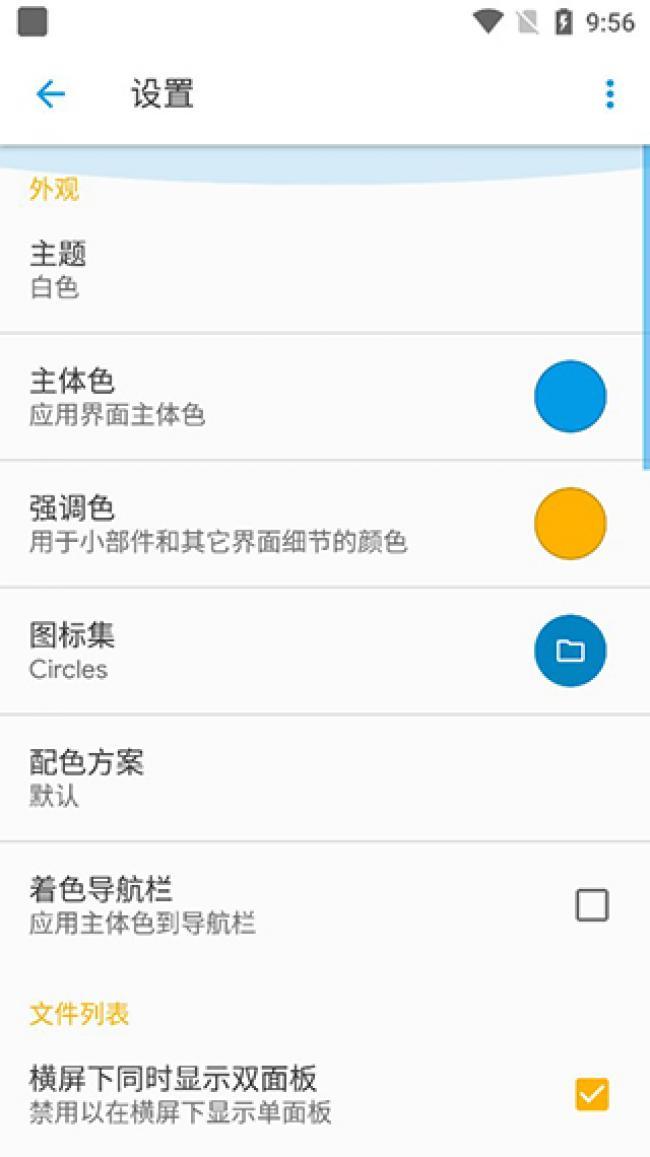Go back from the 设置 screen
The height and width of the screenshot is (1157, 650).
pyautogui.click(x=50, y=95)
